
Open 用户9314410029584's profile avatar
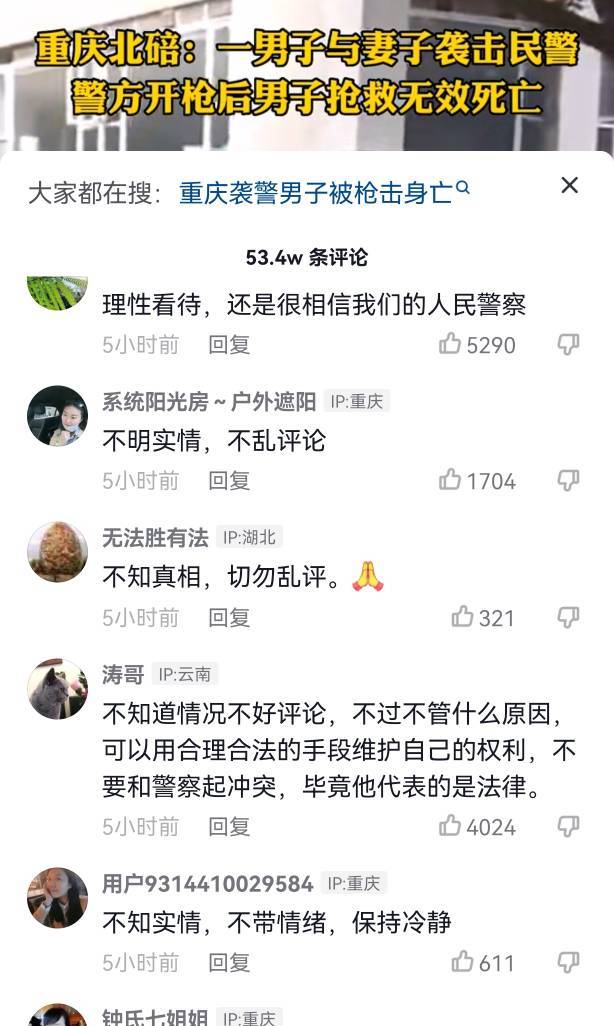[x=58, y=898]
